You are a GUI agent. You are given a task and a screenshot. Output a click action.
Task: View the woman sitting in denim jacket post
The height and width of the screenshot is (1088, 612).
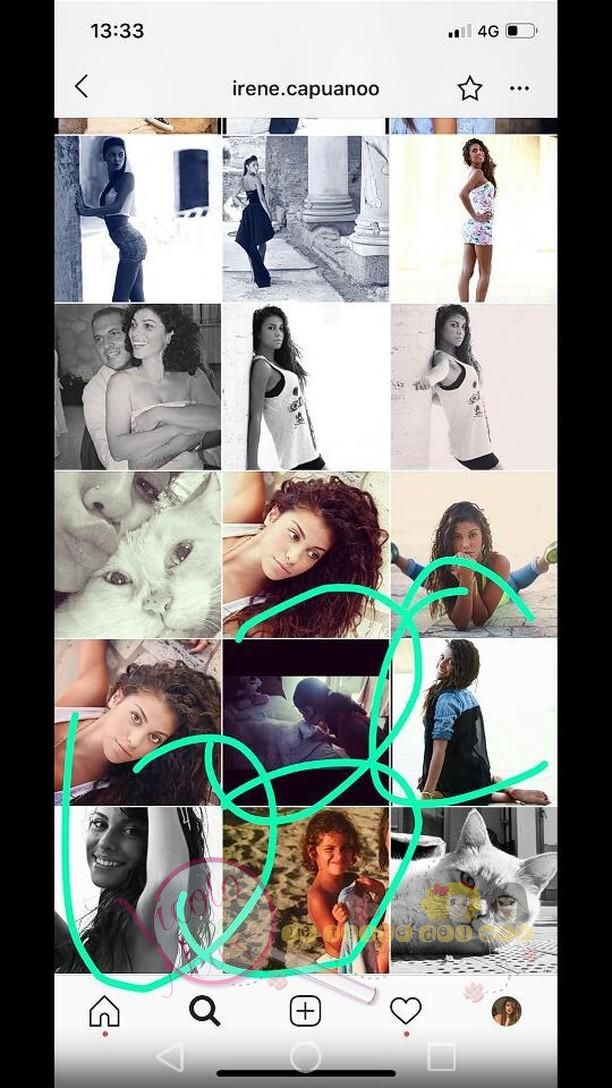pyautogui.click(x=473, y=722)
